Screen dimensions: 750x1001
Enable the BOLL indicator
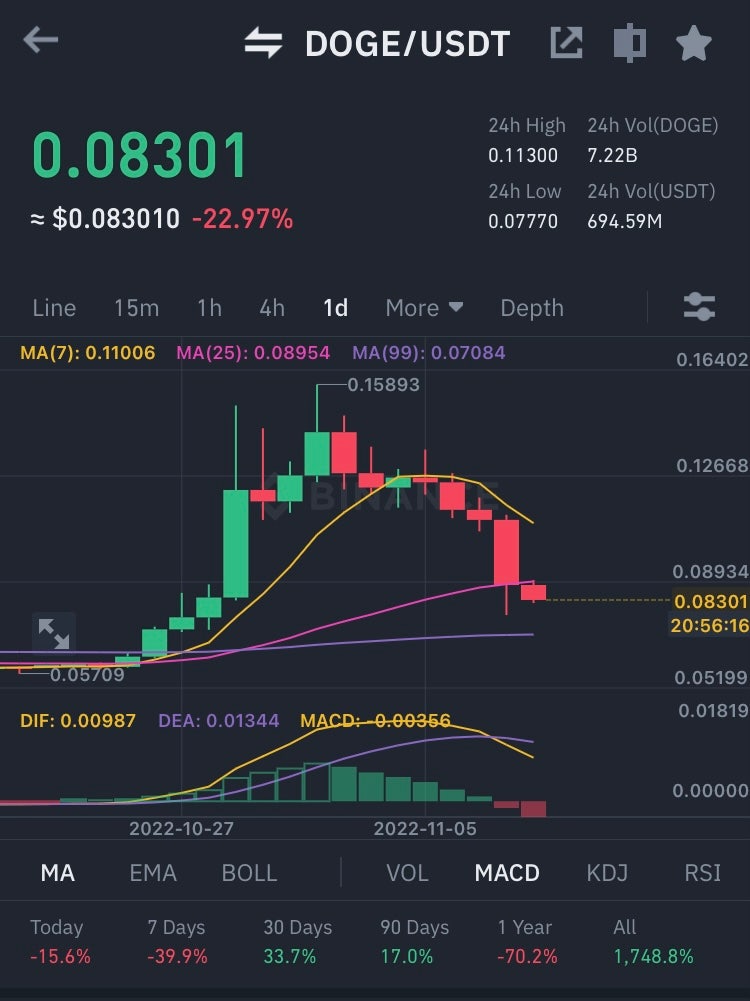pos(249,873)
